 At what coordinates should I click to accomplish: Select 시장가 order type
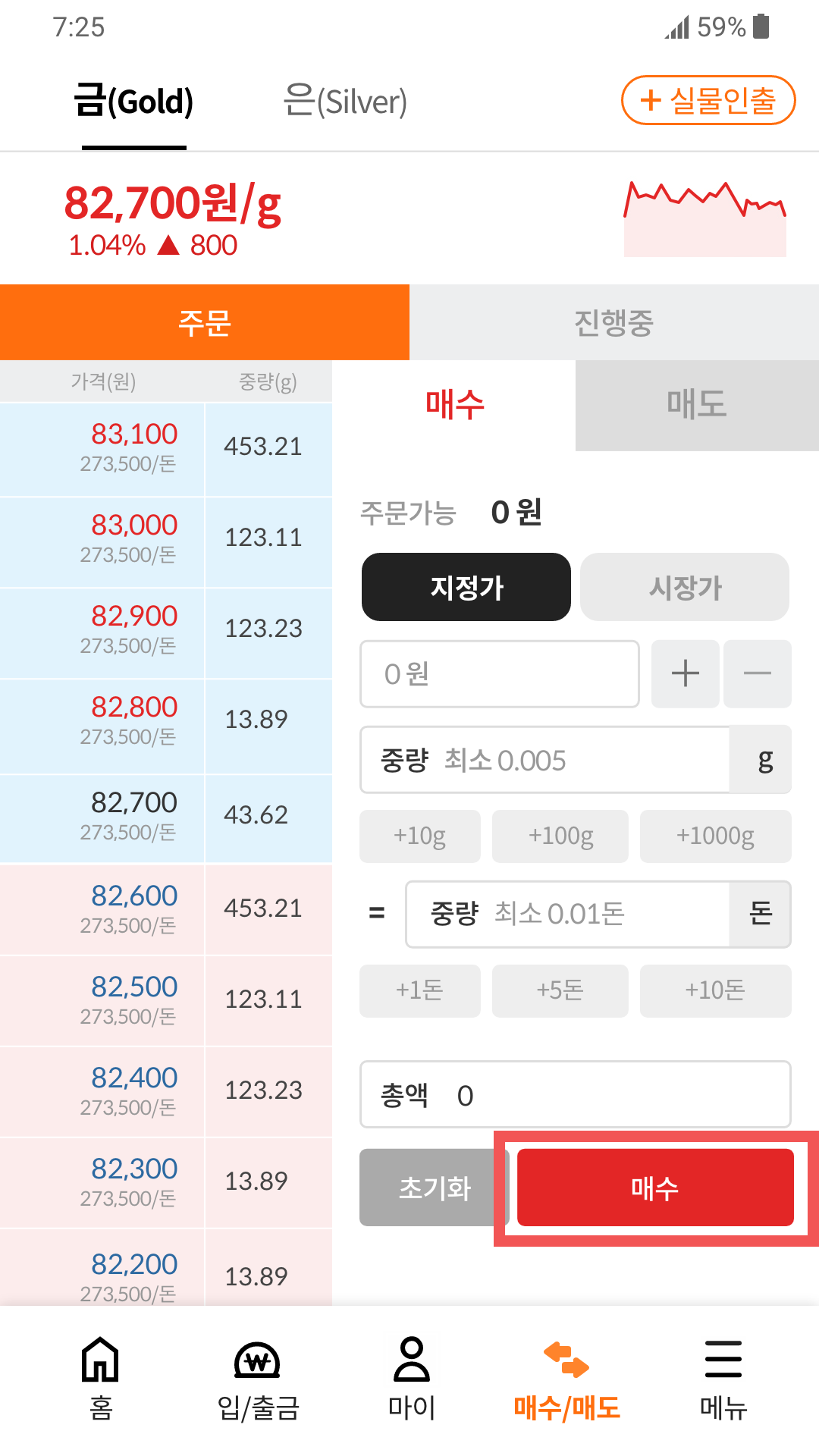685,587
